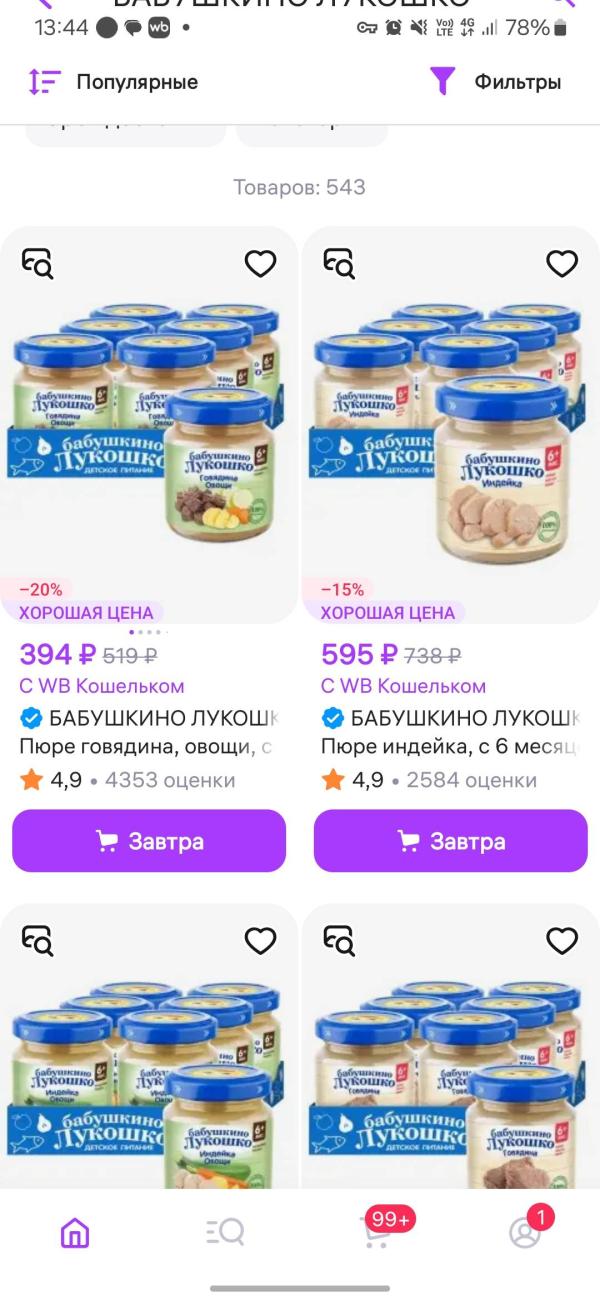Add the 394 ₽ beef puree to favorites
The image size is (600, 1299).
tap(260, 263)
